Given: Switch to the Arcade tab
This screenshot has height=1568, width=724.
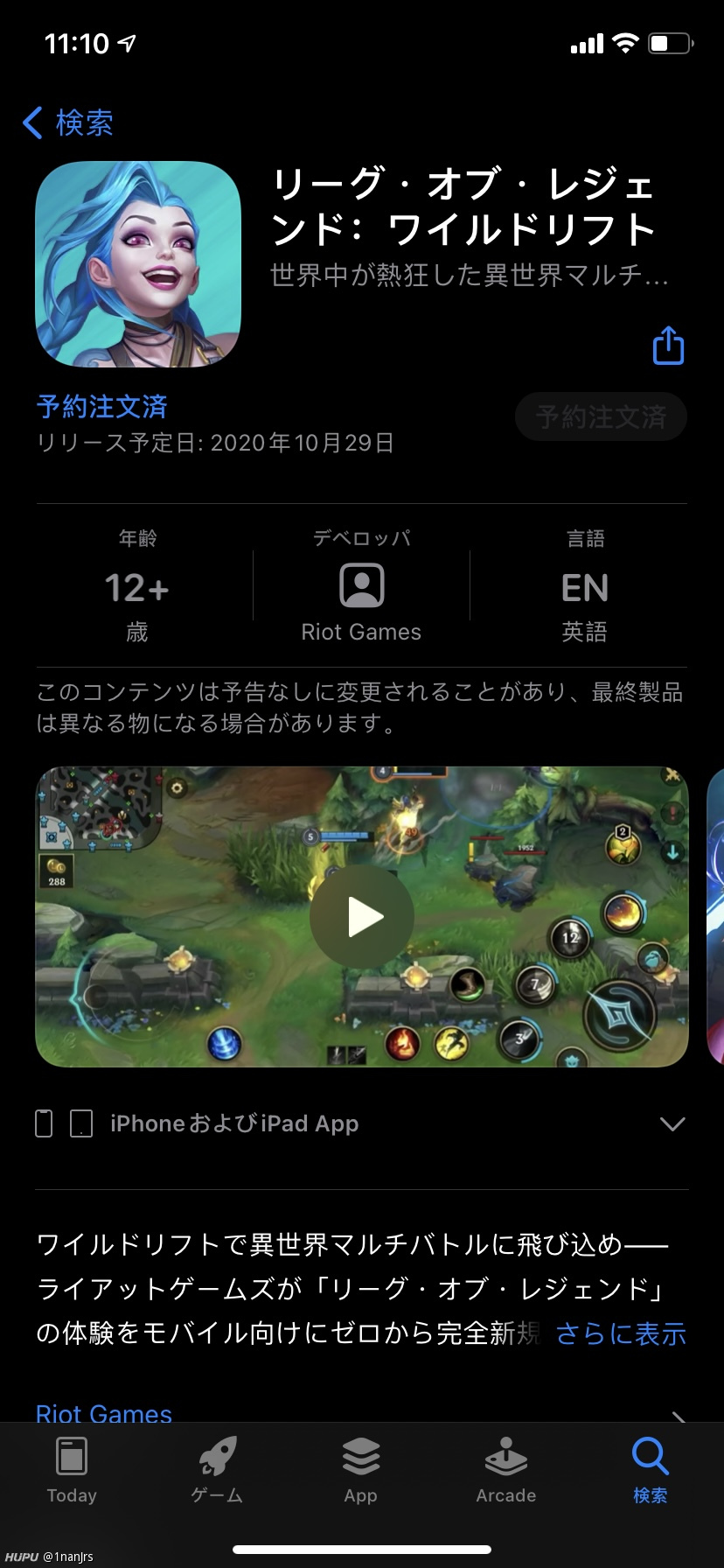Looking at the screenshot, I should click(x=505, y=1470).
